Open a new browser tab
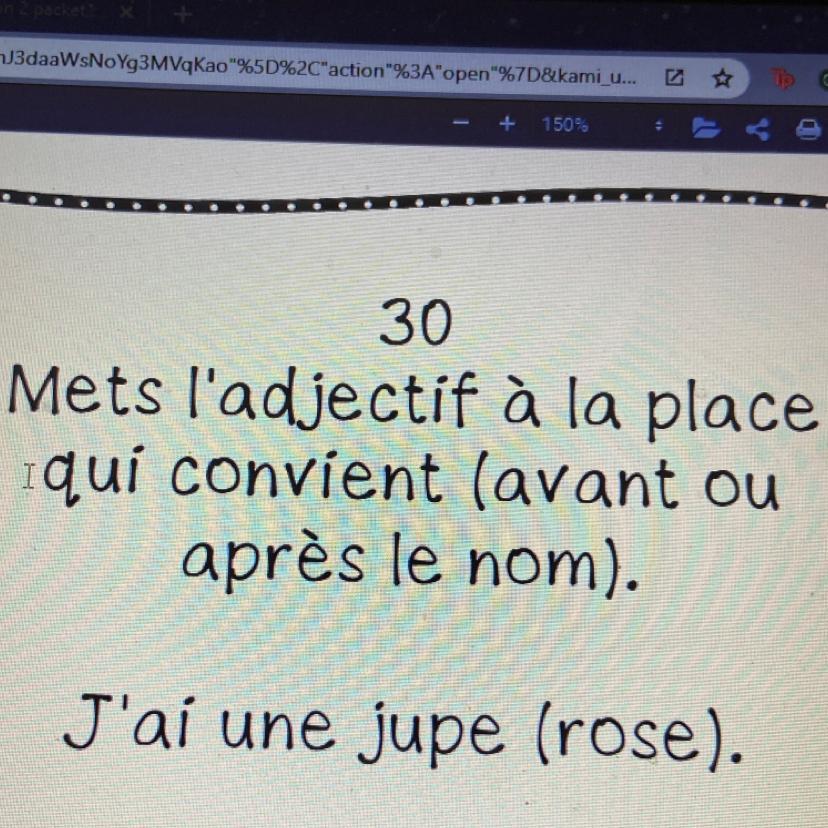828x828 pixels. tap(182, 14)
